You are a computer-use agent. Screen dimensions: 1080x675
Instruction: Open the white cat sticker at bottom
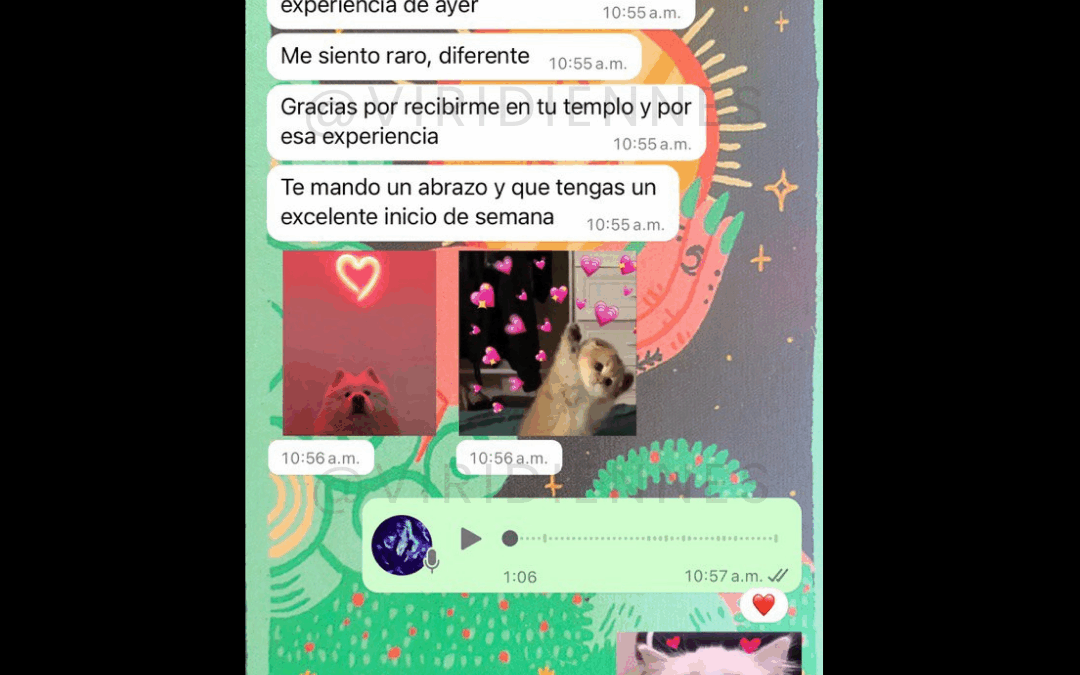(x=708, y=654)
